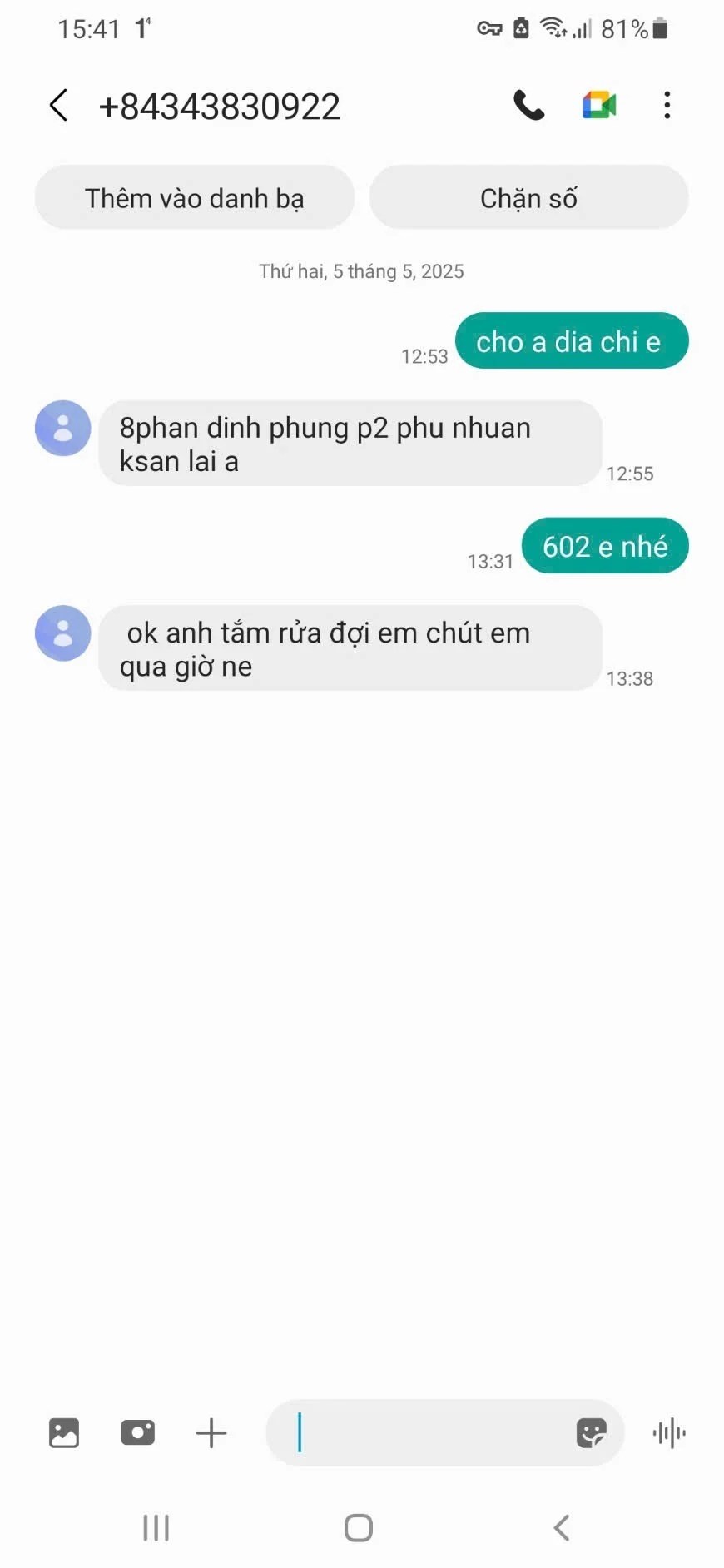The image size is (724, 1568).
Task: Tap 'Thêm vào danh bạ' button
Action: tap(195, 198)
